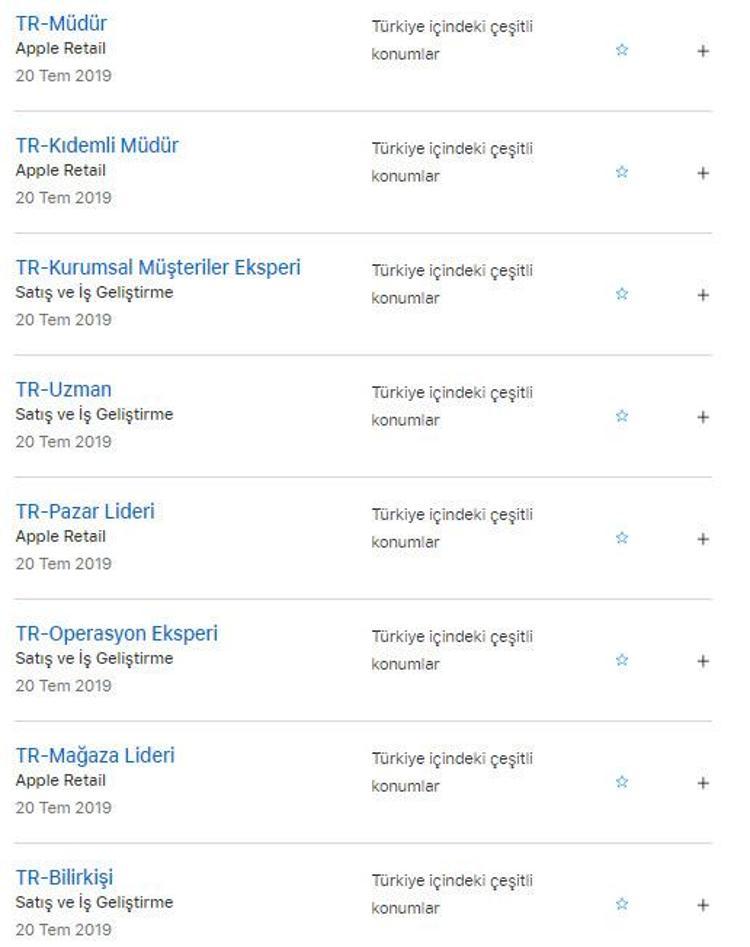750x947 pixels.
Task: Expand the TR-Uzman row
Action: coord(703,417)
